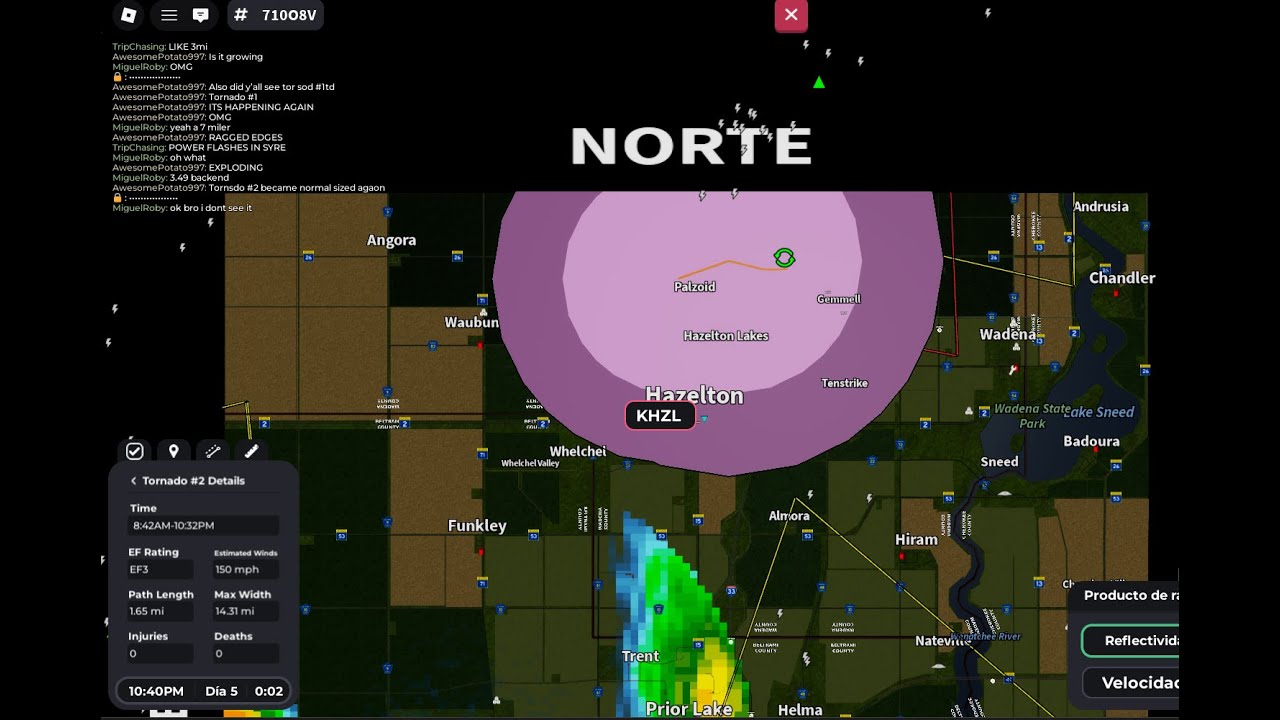This screenshot has height=720, width=1280.
Task: Open the hamburger menu
Action: [169, 15]
